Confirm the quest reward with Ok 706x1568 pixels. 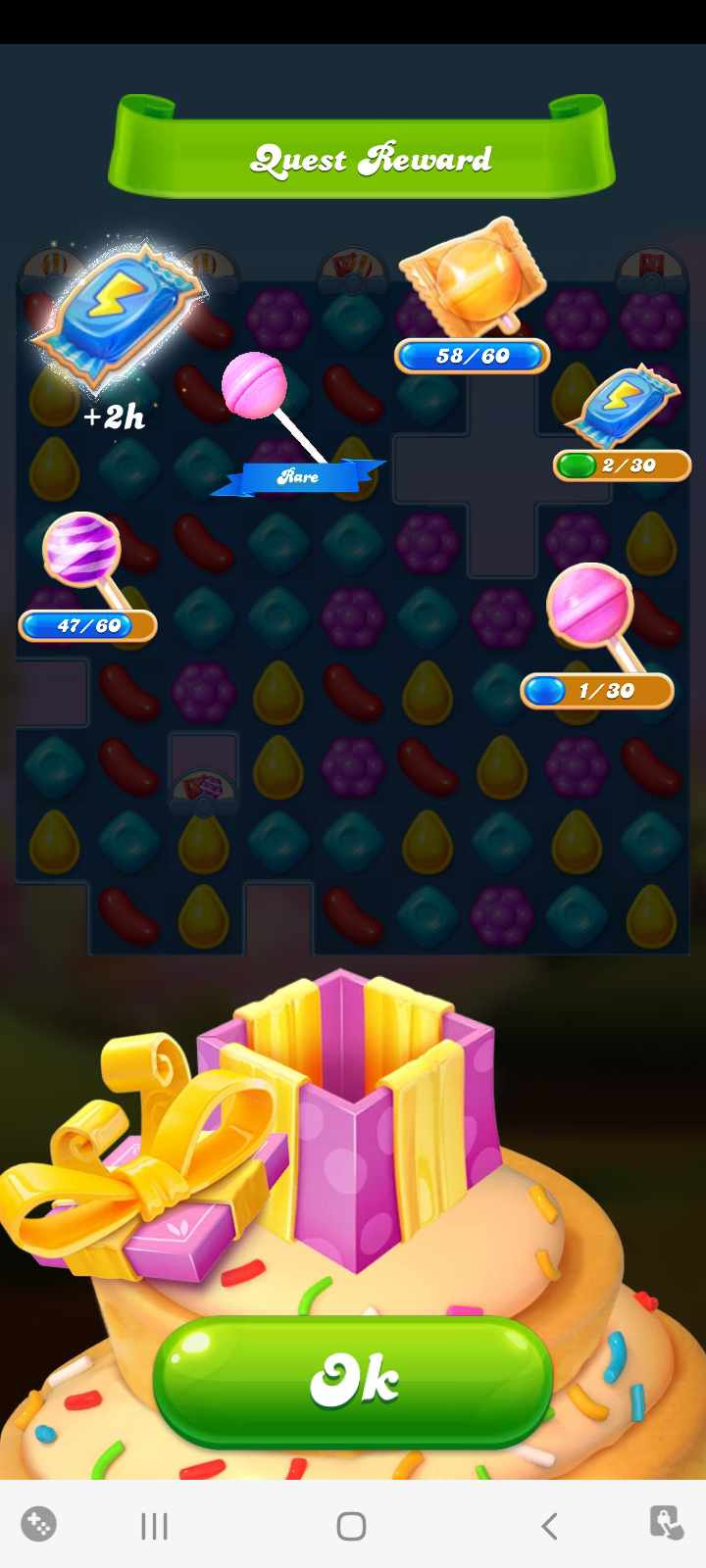tap(353, 1381)
